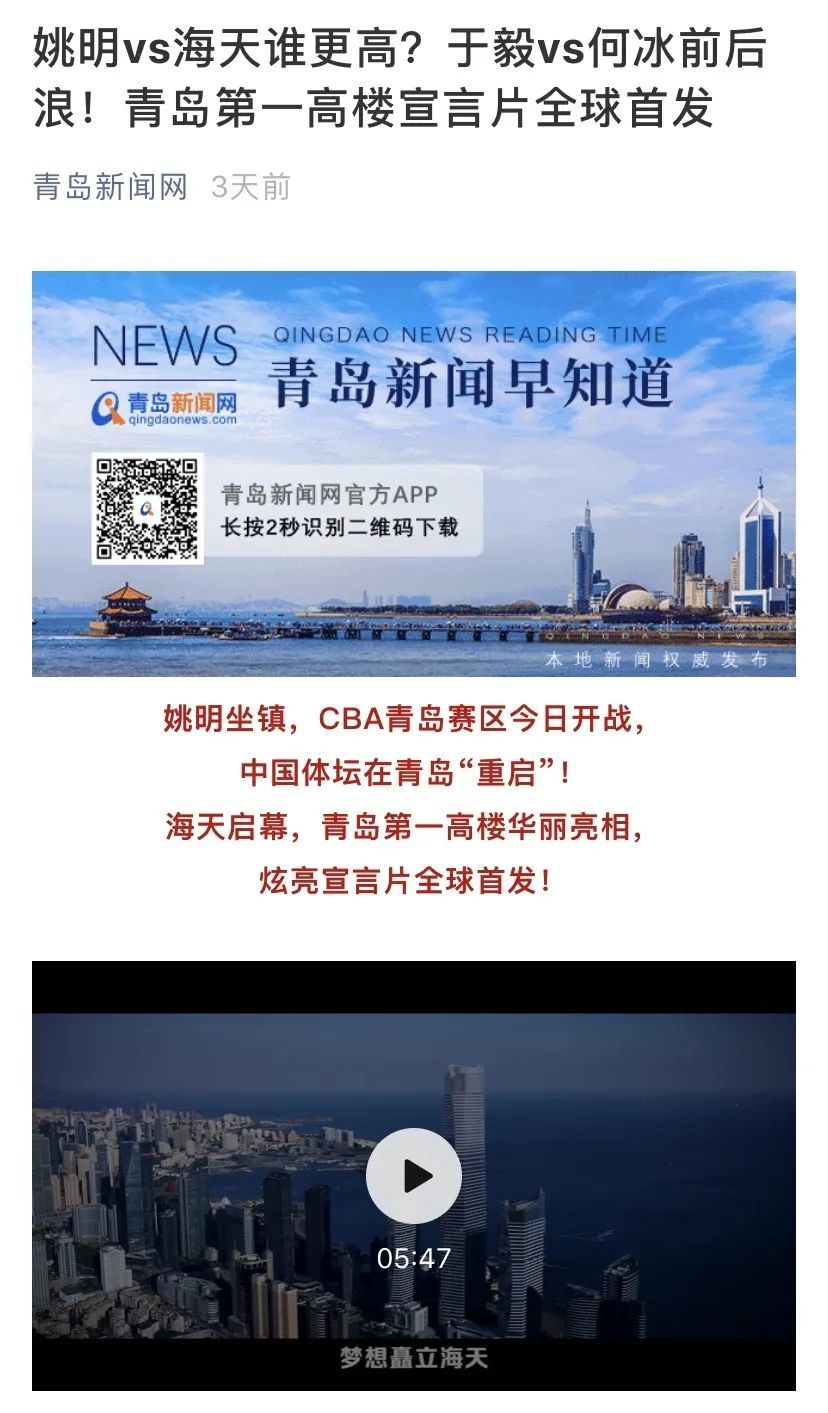
Task: Open the 青岛新闻早知道 banner image
Action: pos(414,474)
